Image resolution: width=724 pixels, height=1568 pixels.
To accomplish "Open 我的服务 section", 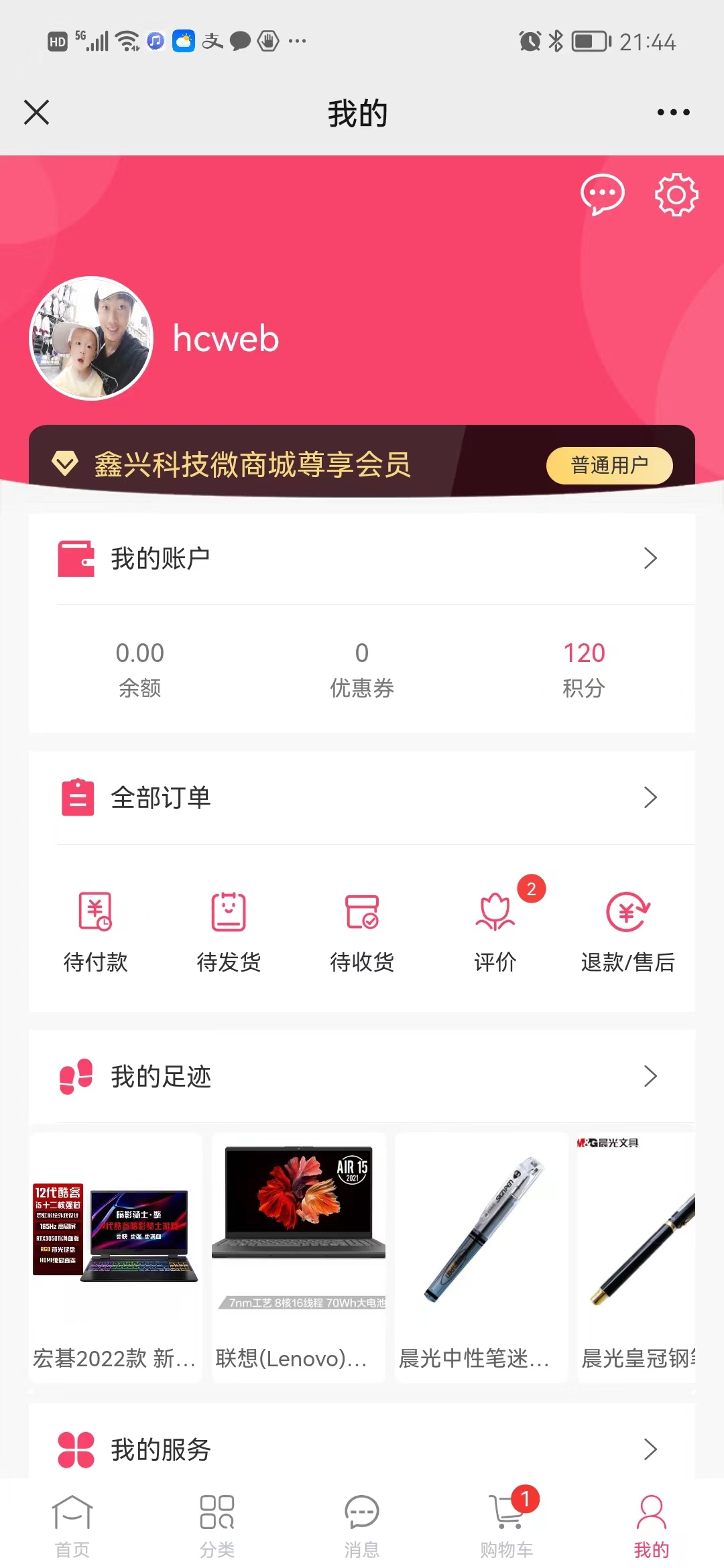I will tap(362, 1449).
